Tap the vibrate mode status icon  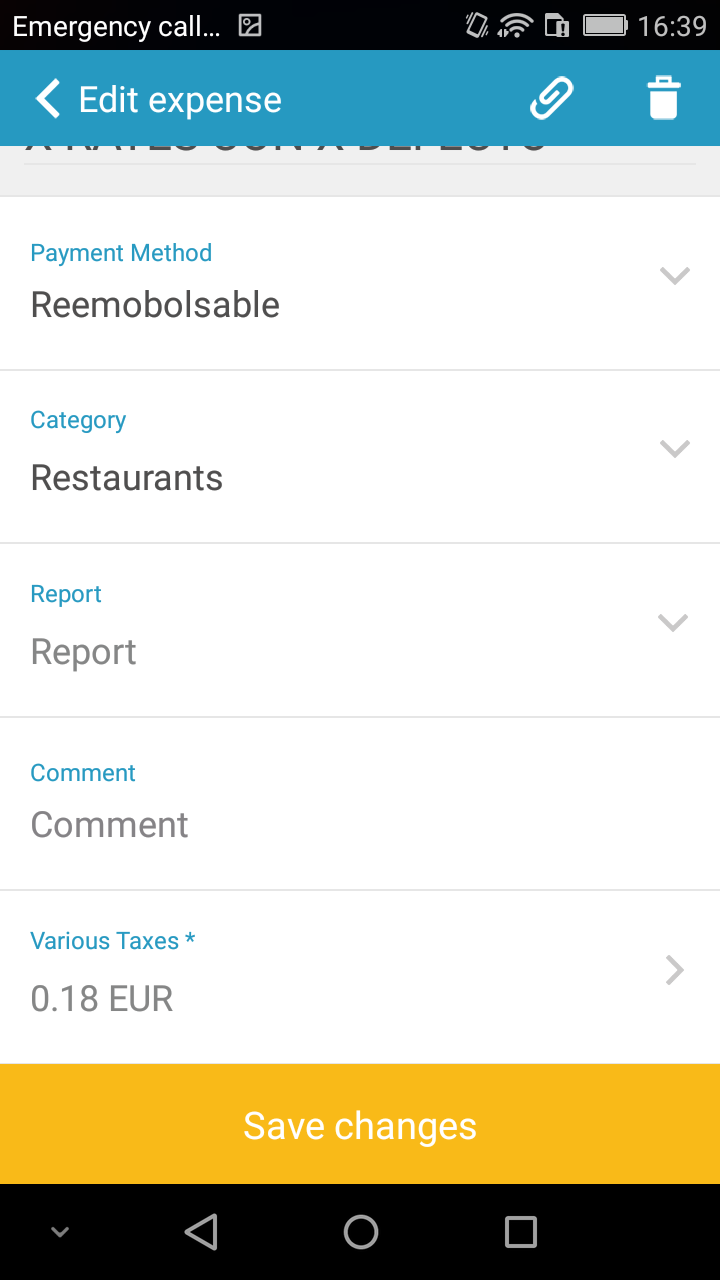point(473,25)
